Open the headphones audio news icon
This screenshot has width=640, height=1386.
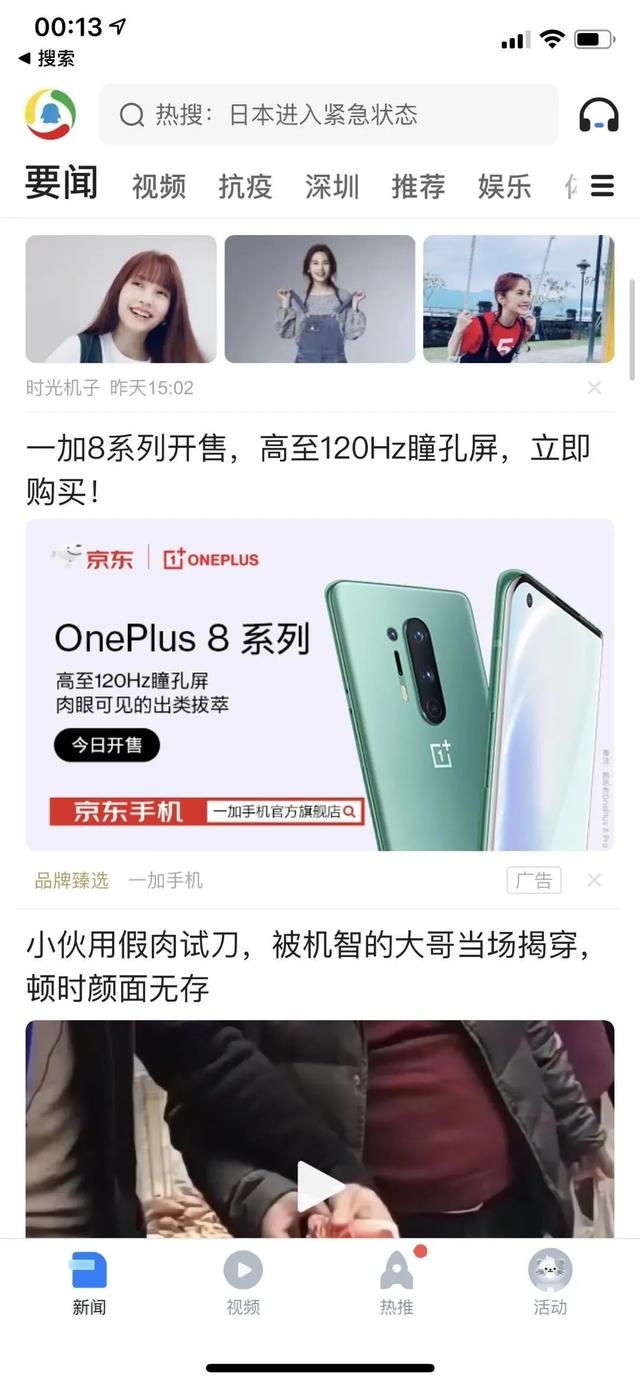(x=598, y=115)
